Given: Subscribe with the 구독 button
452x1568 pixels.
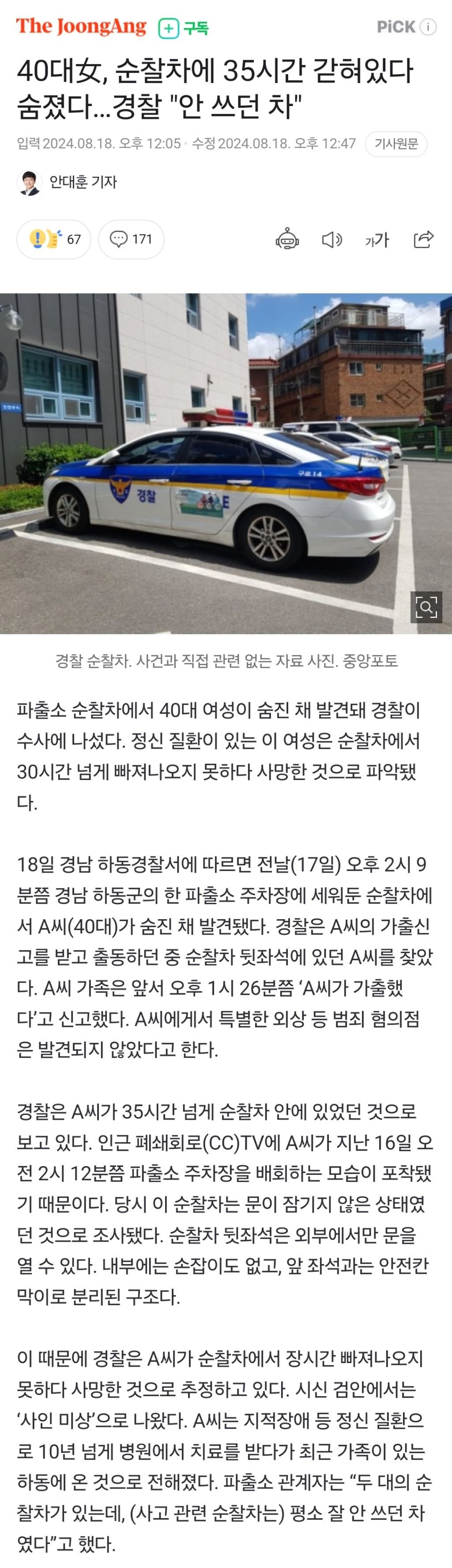Looking at the screenshot, I should point(184,28).
